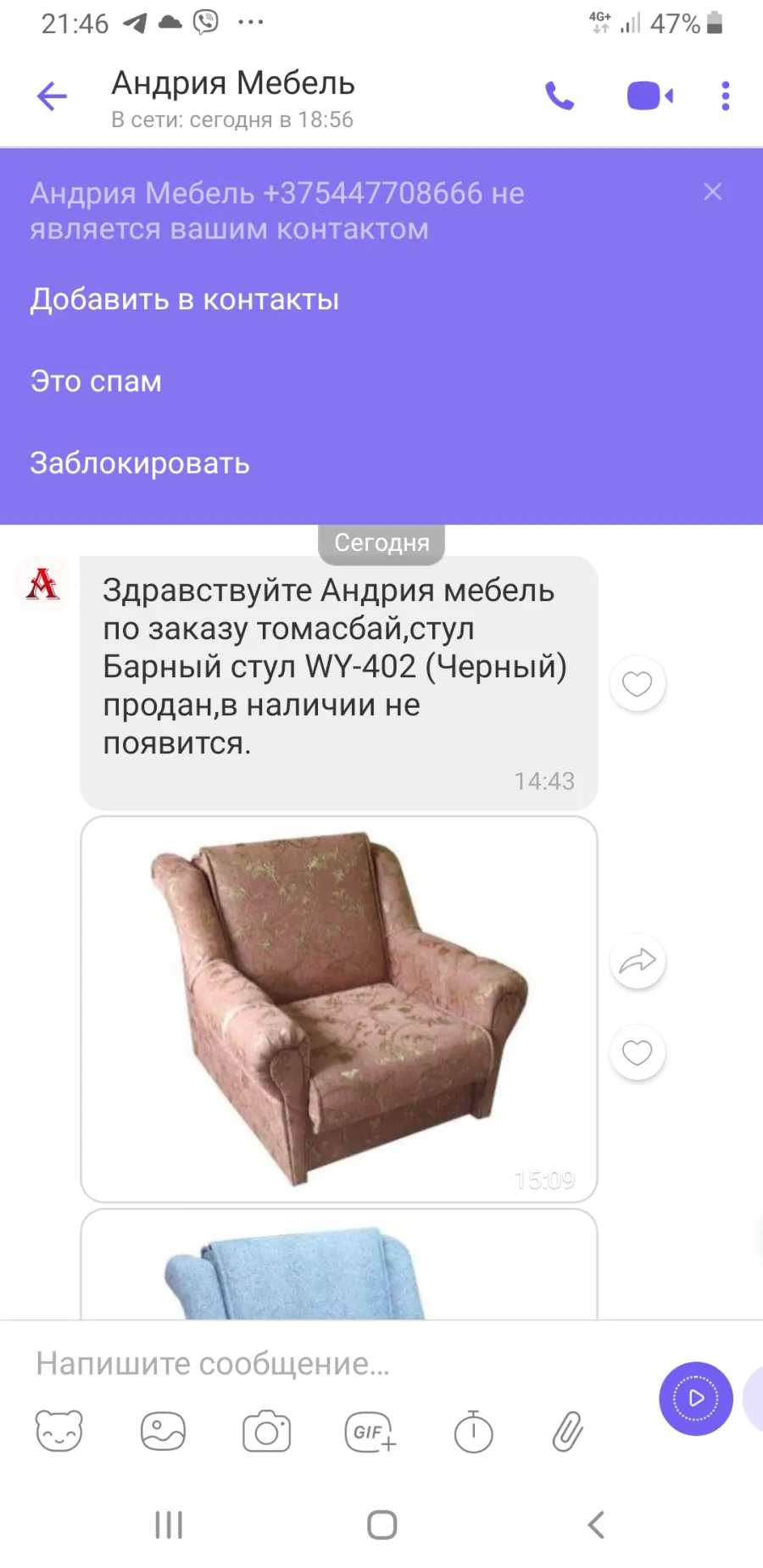Attach a file with the paperclip
Screen dimensions: 763x1568
[568, 1432]
